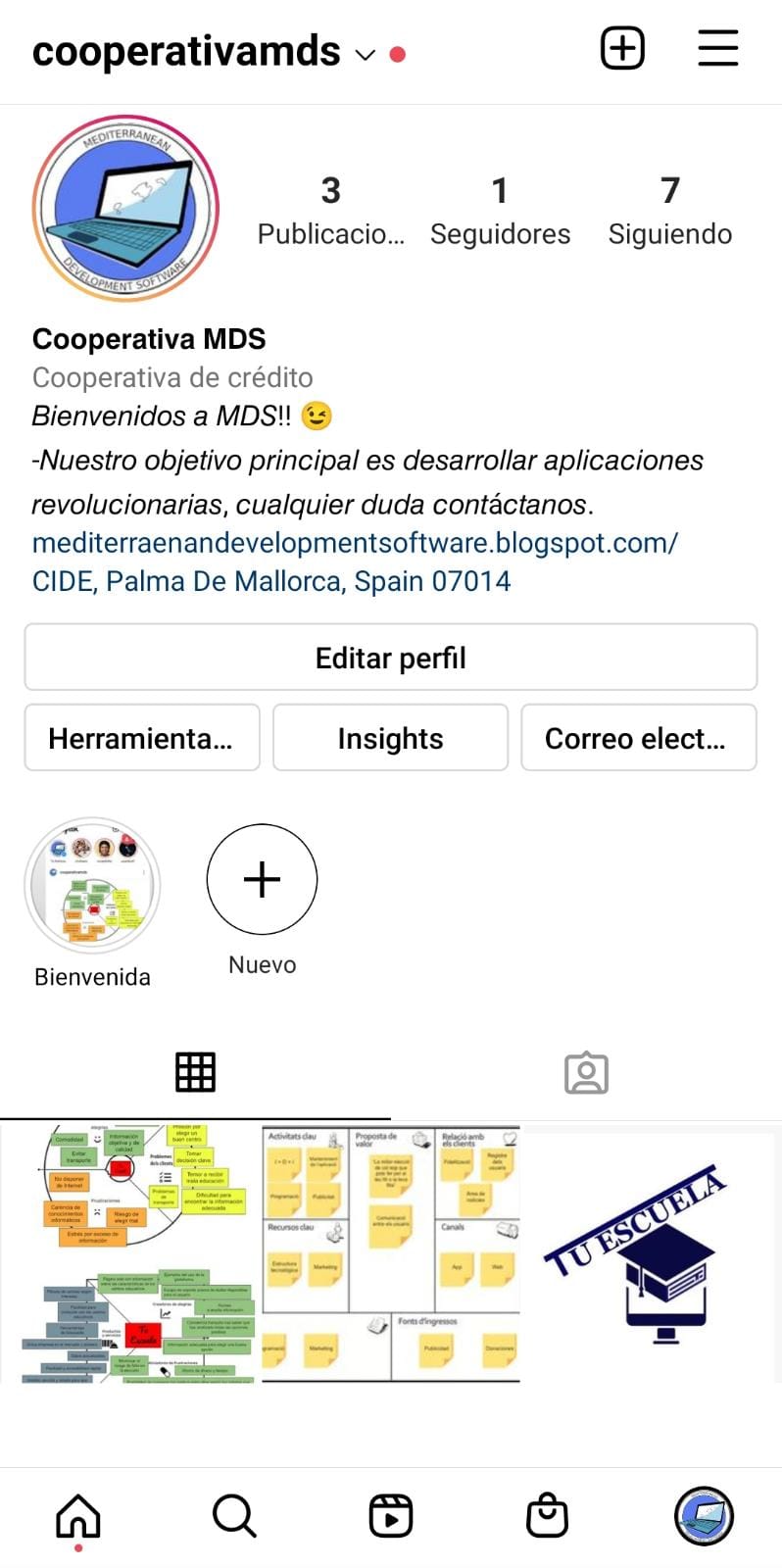
Task: Open Herramientas button
Action: (142, 738)
